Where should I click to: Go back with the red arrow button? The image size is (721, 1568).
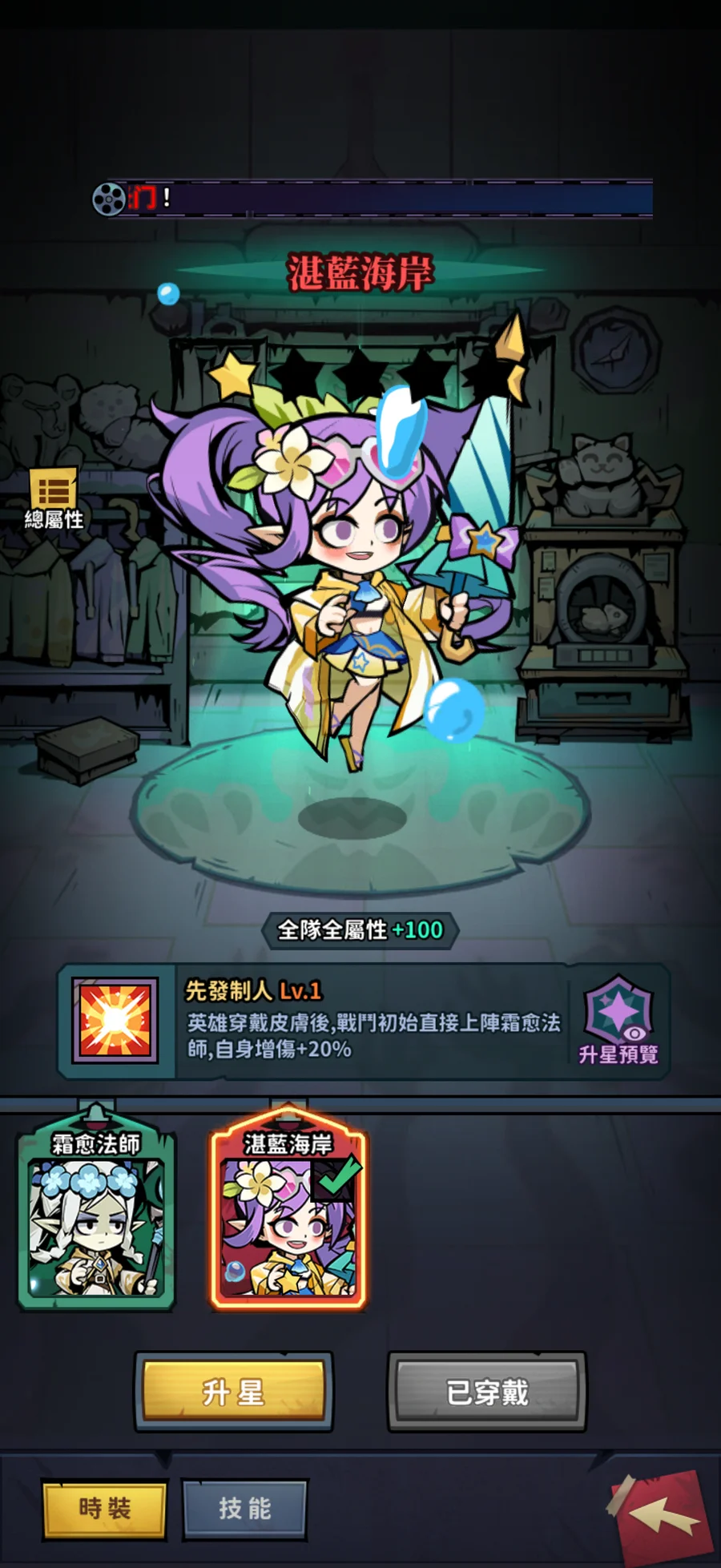pos(663,1513)
